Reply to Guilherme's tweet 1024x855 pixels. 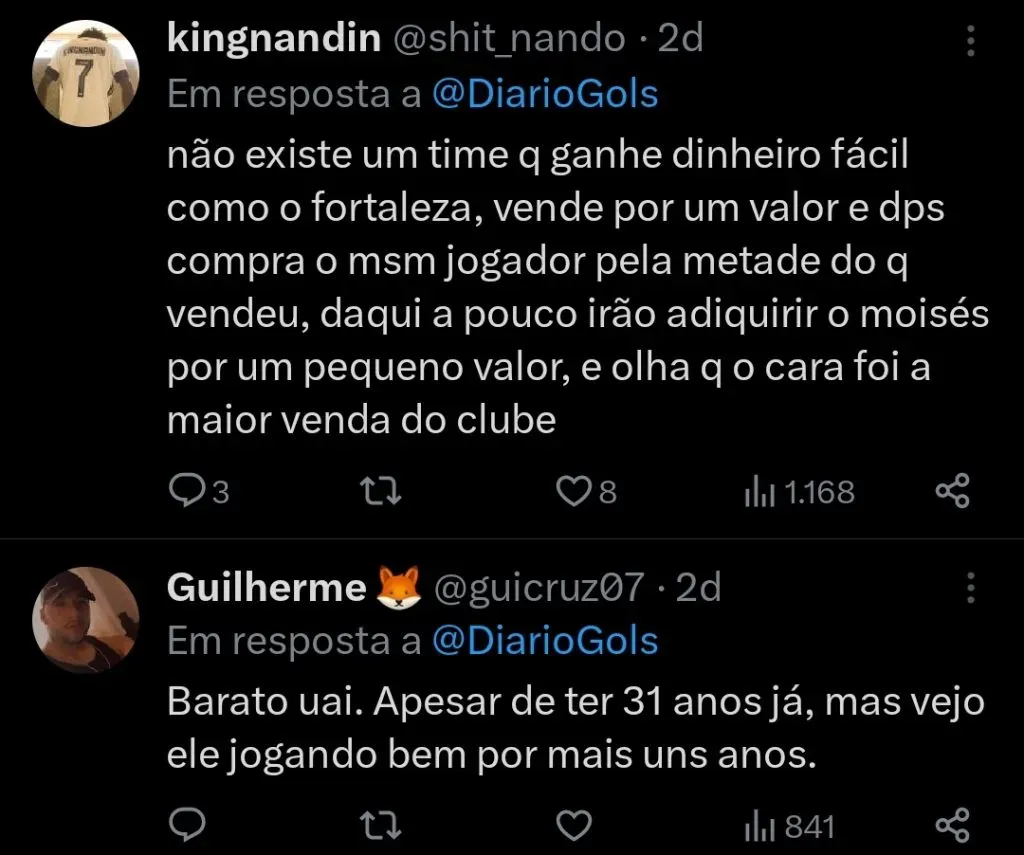coord(185,826)
